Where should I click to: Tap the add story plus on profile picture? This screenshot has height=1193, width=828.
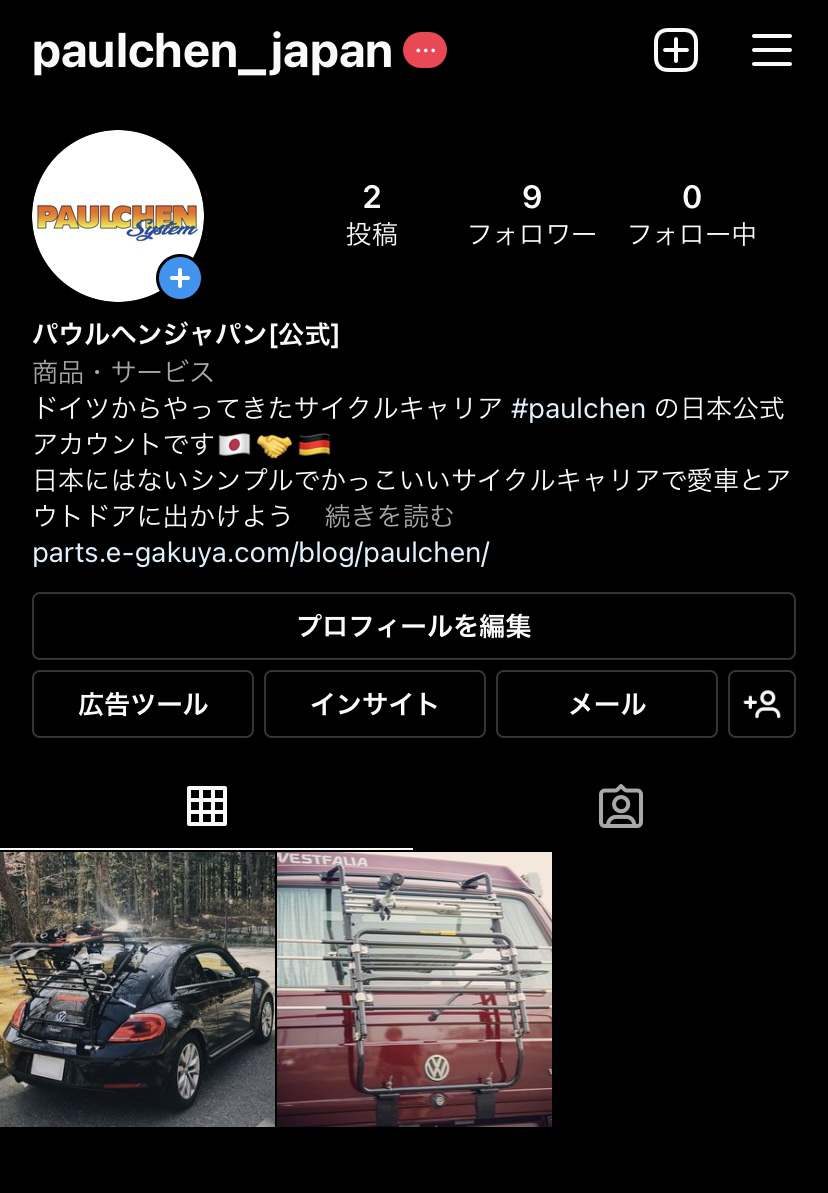click(180, 278)
